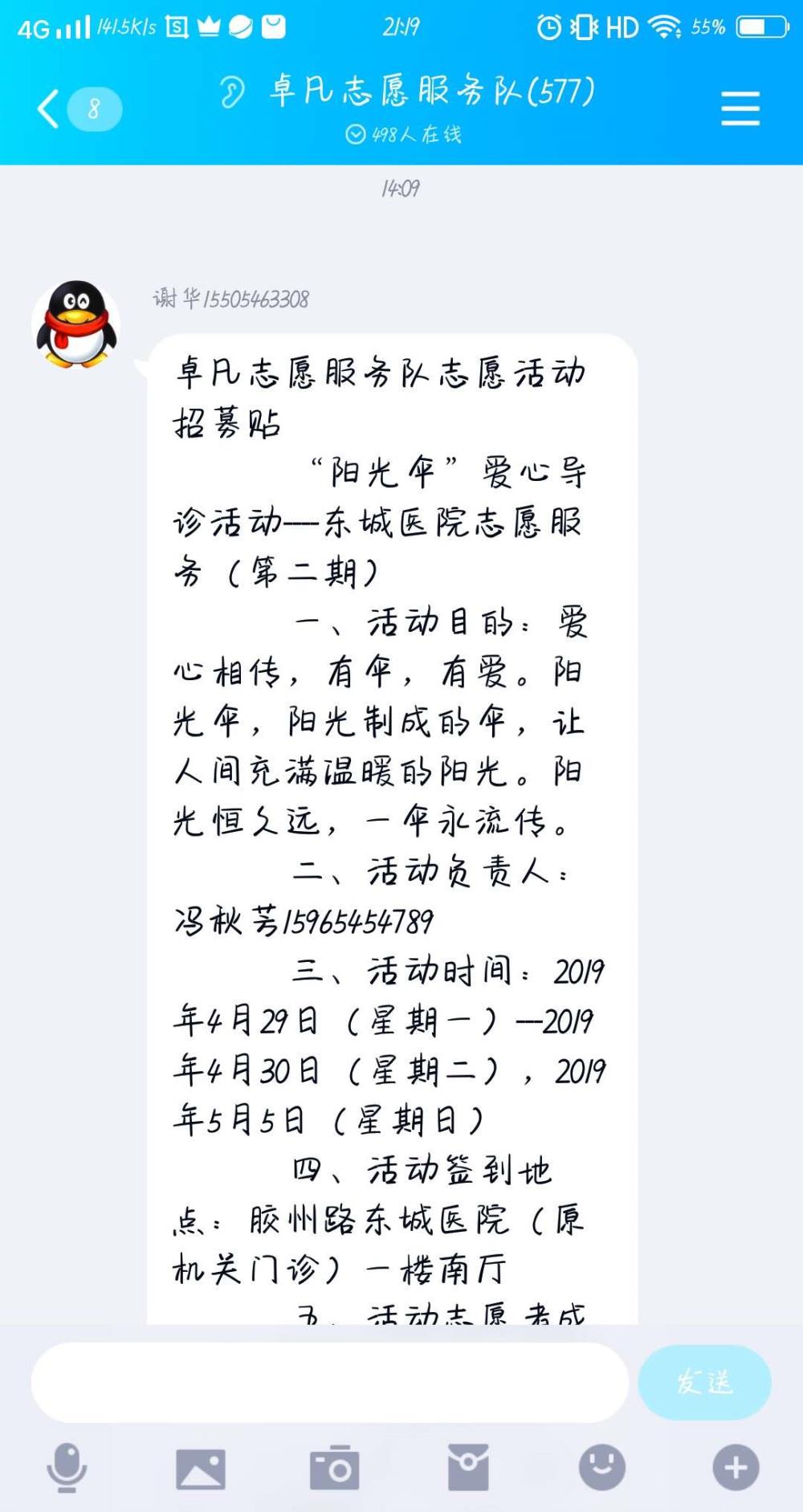The height and width of the screenshot is (1512, 803).
Task: Open the red envelope icon
Action: pos(468,1467)
